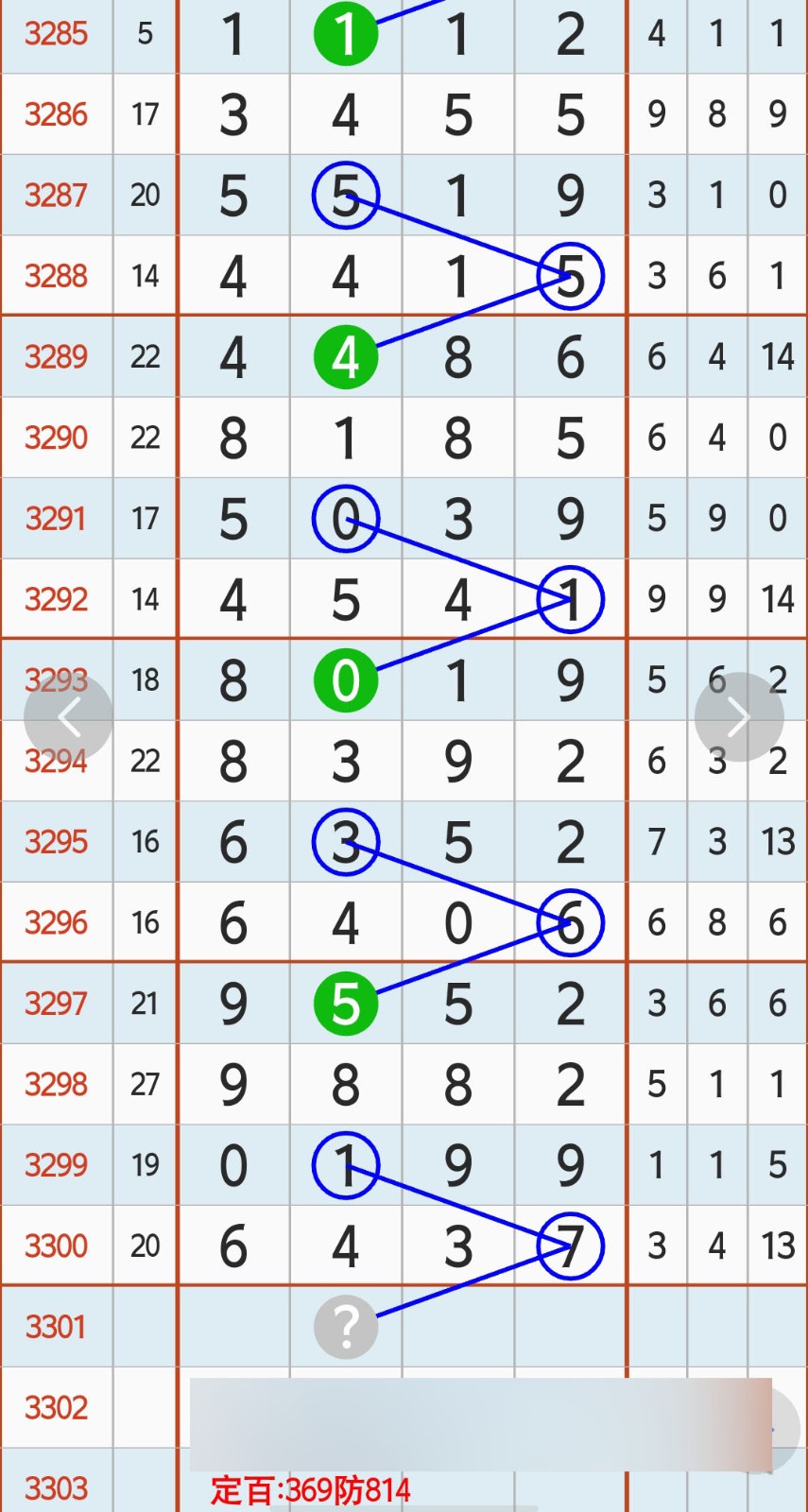Go to the previous image
This screenshot has height=1512, width=808.
click(x=68, y=717)
